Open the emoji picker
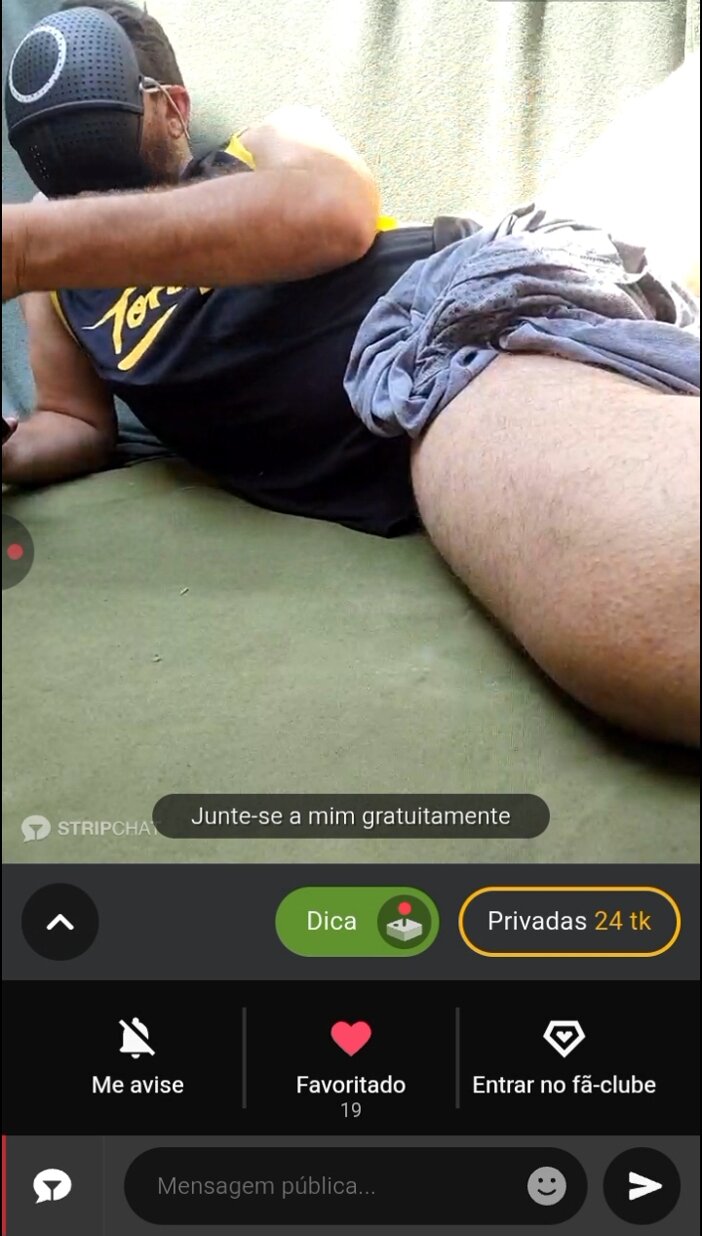702x1236 pixels. [546, 1186]
